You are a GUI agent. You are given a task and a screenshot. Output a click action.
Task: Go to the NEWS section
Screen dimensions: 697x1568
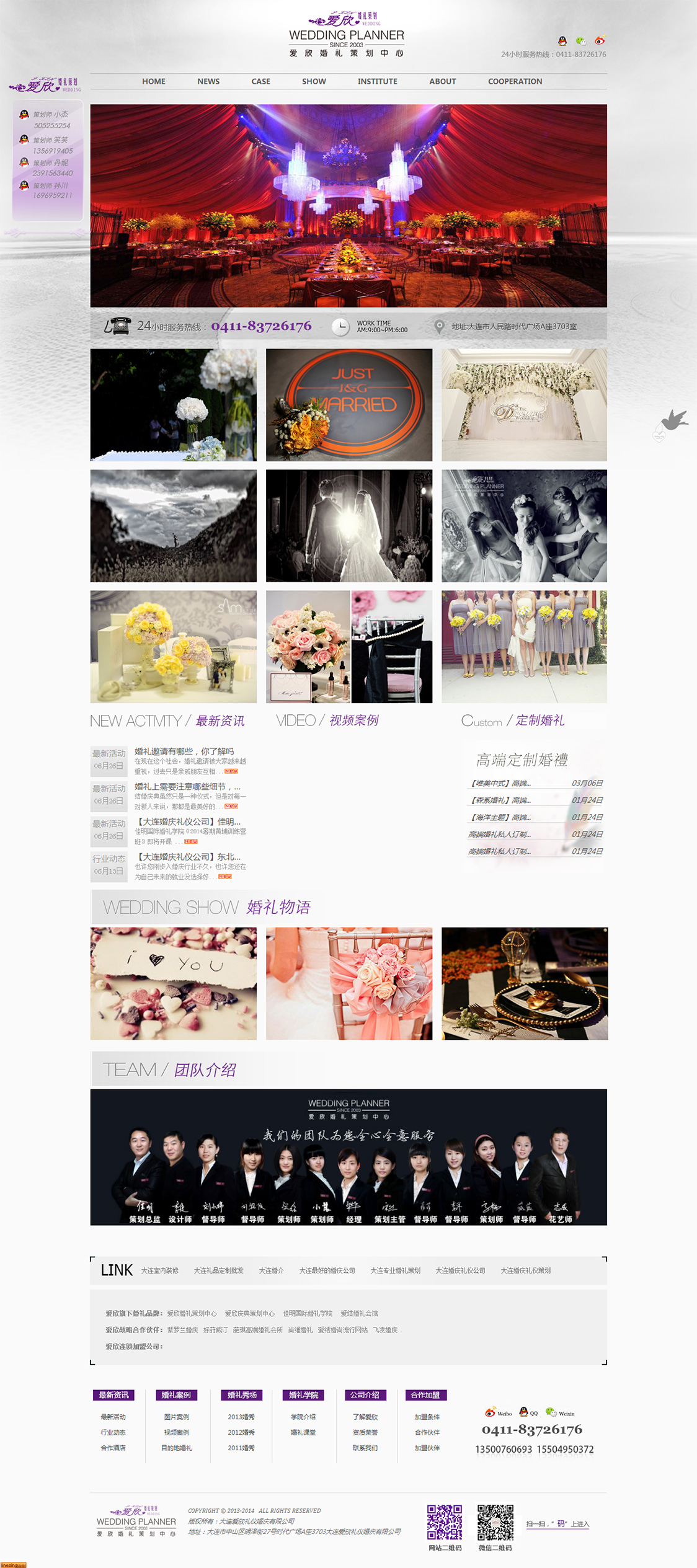click(208, 81)
